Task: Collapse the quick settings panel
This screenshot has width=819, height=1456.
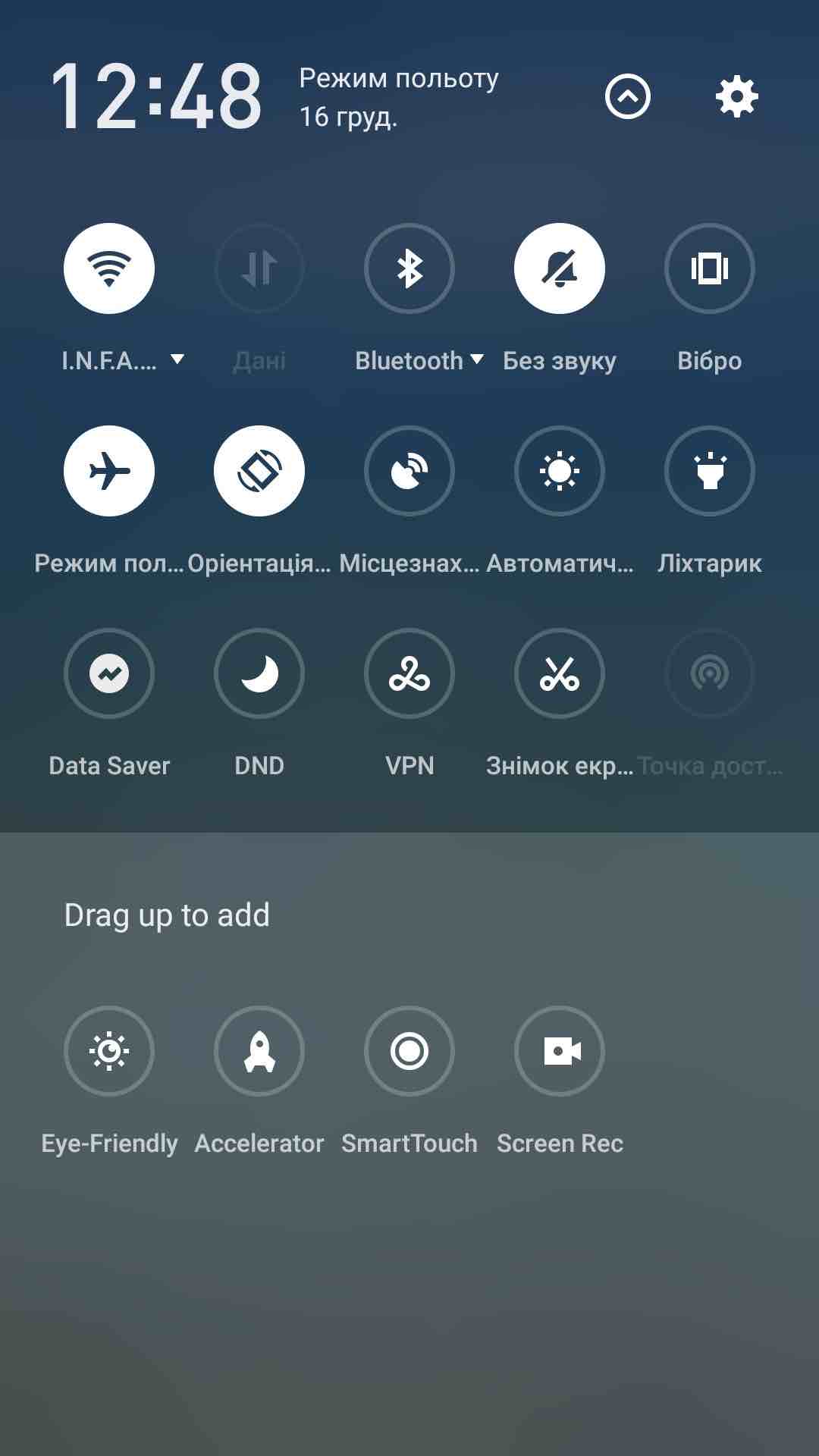Action: click(x=627, y=96)
